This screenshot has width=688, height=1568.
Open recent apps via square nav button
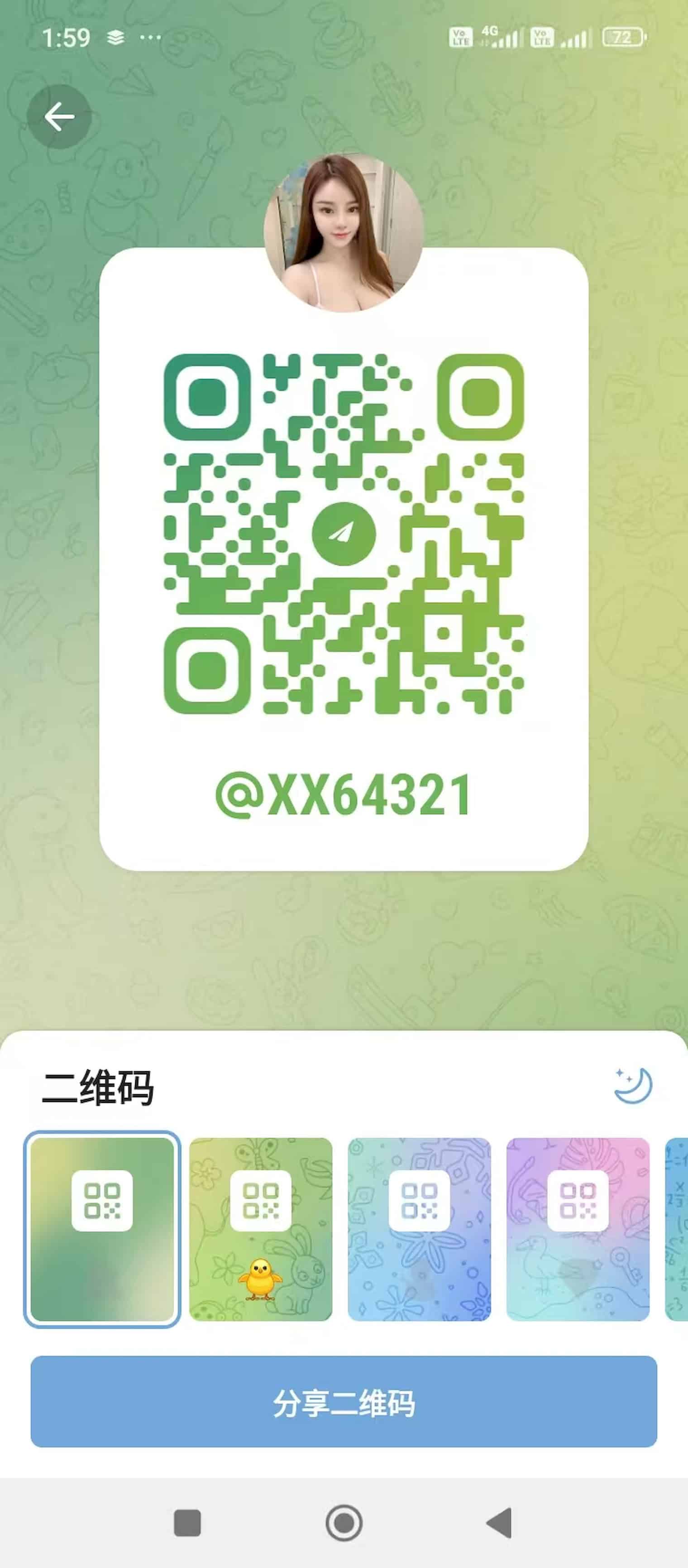(187, 1523)
